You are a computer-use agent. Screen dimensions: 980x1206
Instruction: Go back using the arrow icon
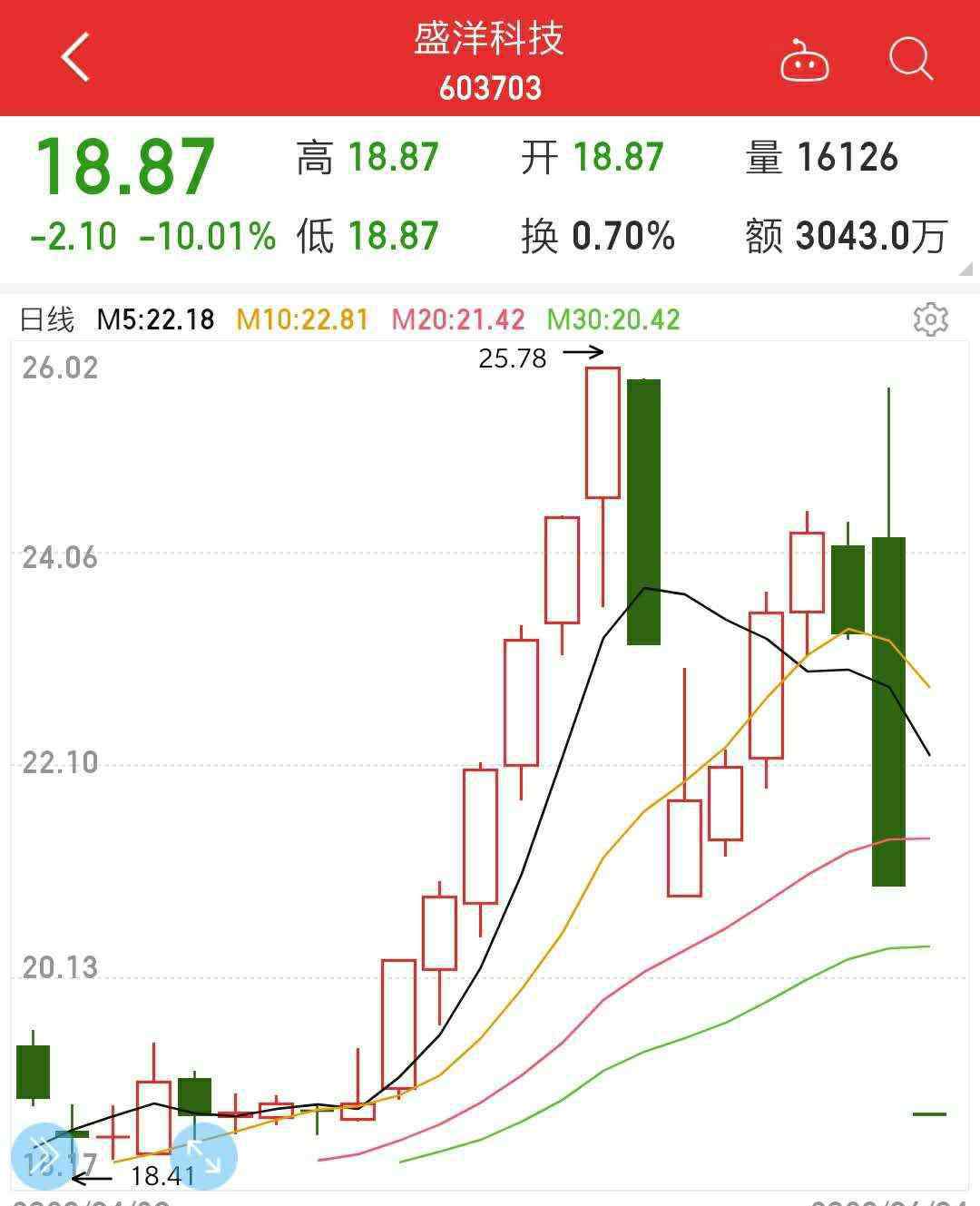coord(76,57)
